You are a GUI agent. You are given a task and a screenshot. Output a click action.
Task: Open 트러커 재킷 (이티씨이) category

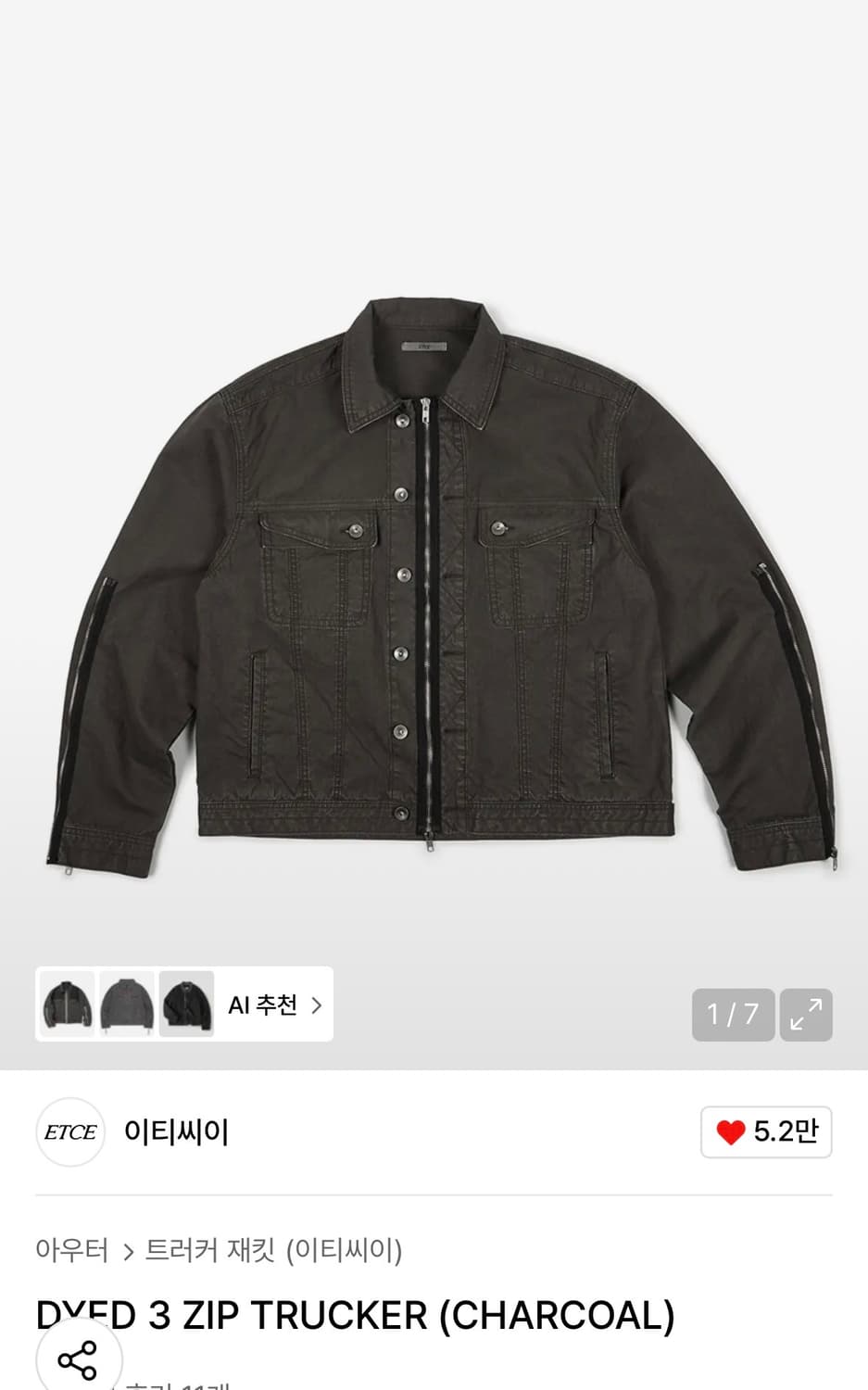pyautogui.click(x=273, y=1250)
